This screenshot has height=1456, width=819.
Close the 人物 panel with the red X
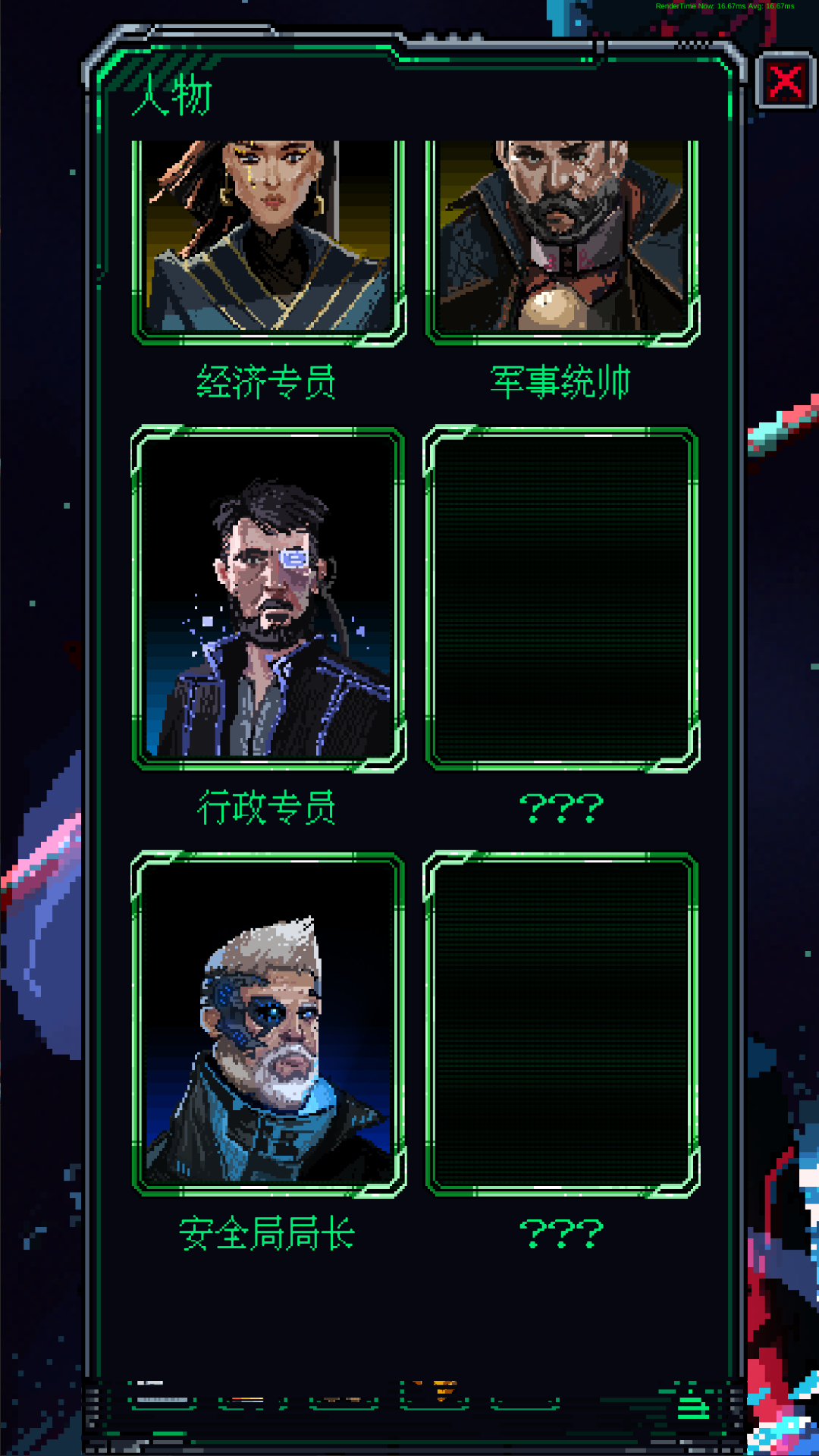pyautogui.click(x=786, y=81)
